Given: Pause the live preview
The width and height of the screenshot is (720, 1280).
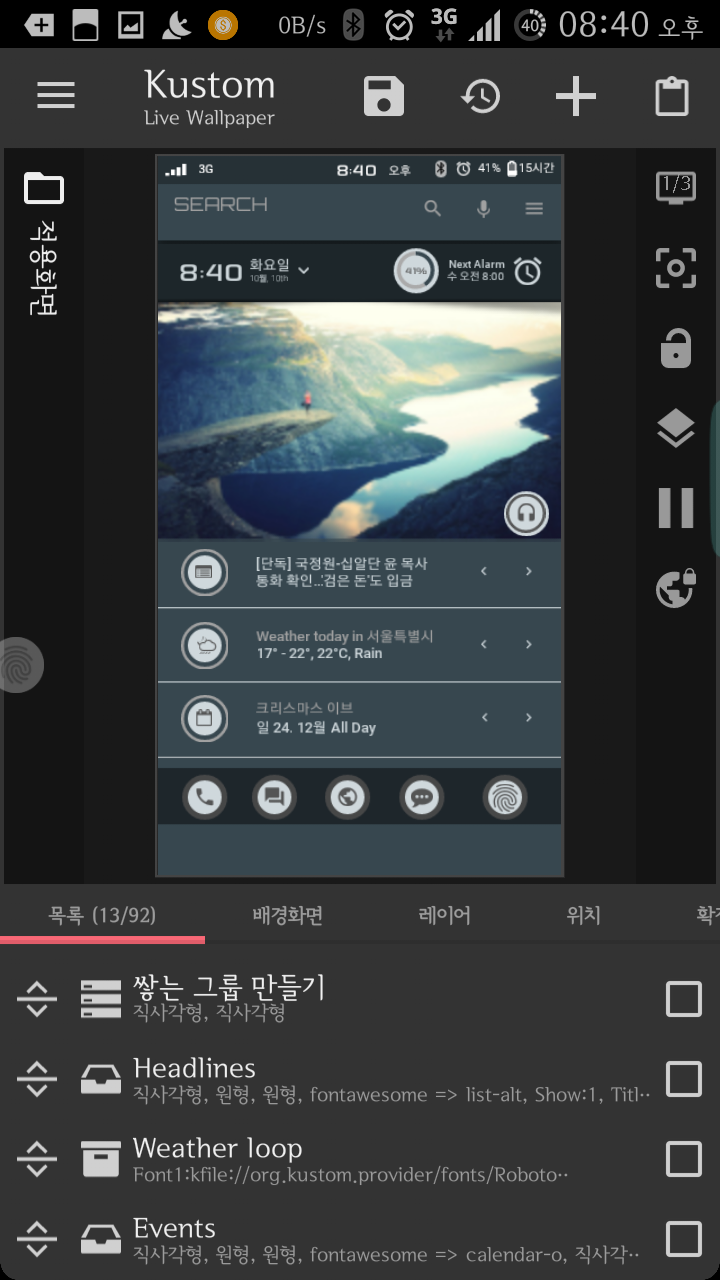Looking at the screenshot, I should (676, 509).
